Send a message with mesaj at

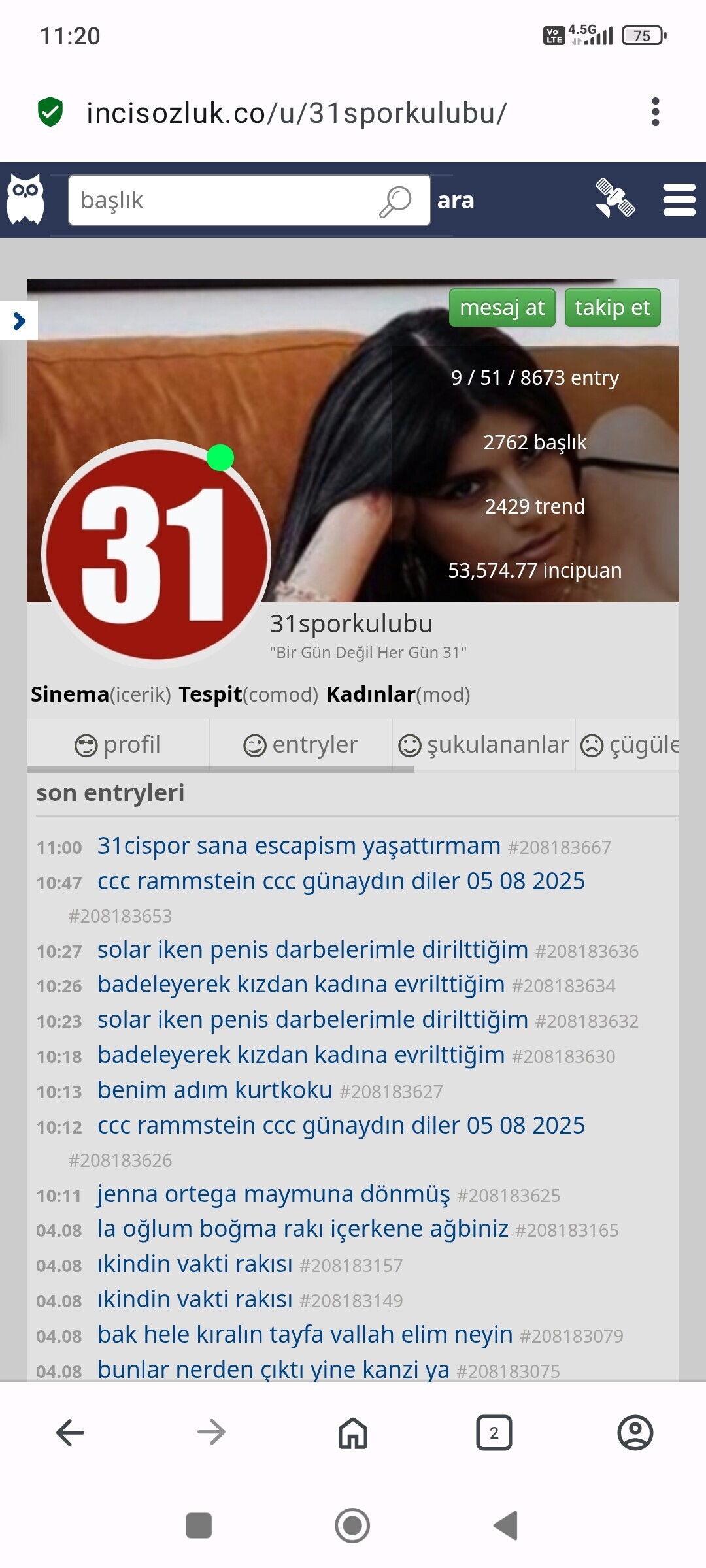(x=502, y=308)
